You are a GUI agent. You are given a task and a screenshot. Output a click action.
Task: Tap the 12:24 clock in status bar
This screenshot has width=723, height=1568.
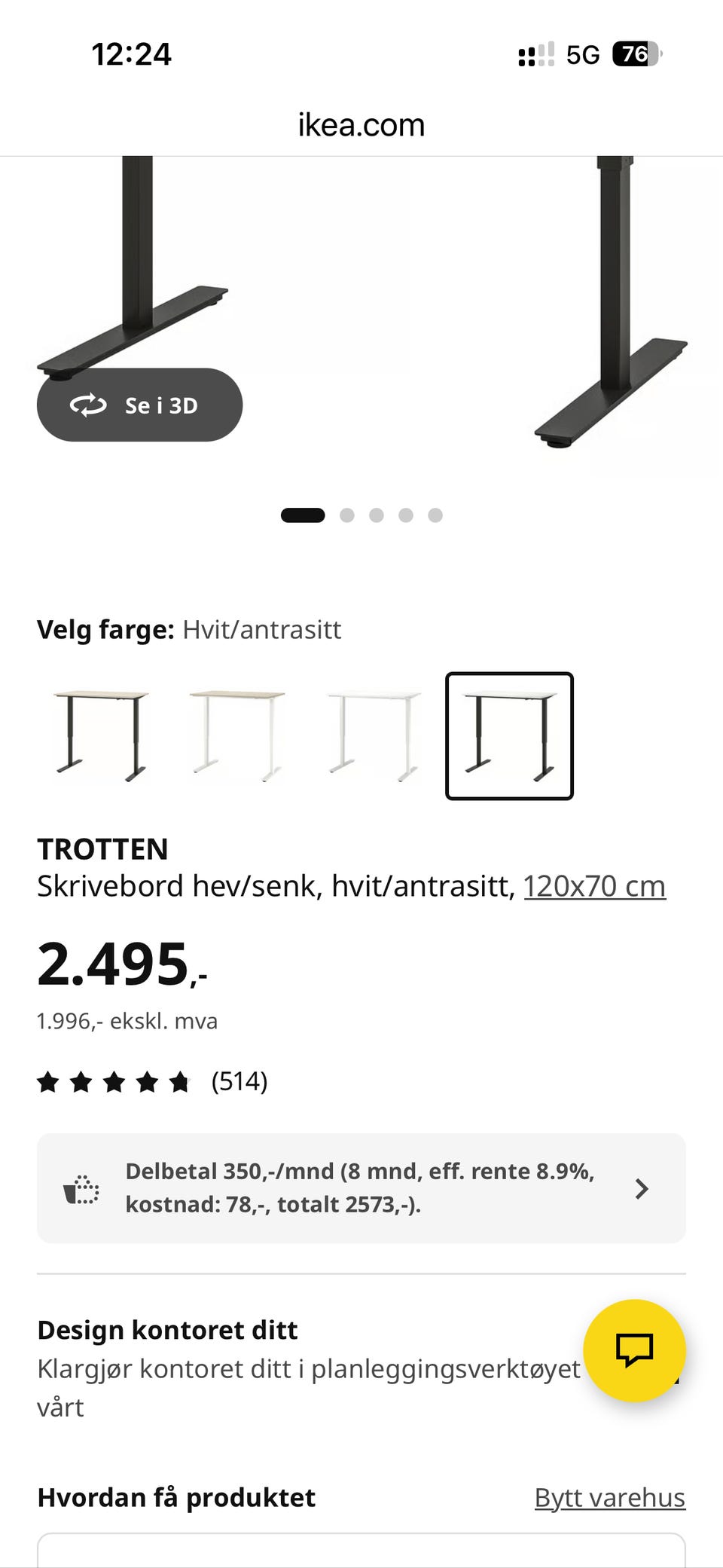[133, 54]
